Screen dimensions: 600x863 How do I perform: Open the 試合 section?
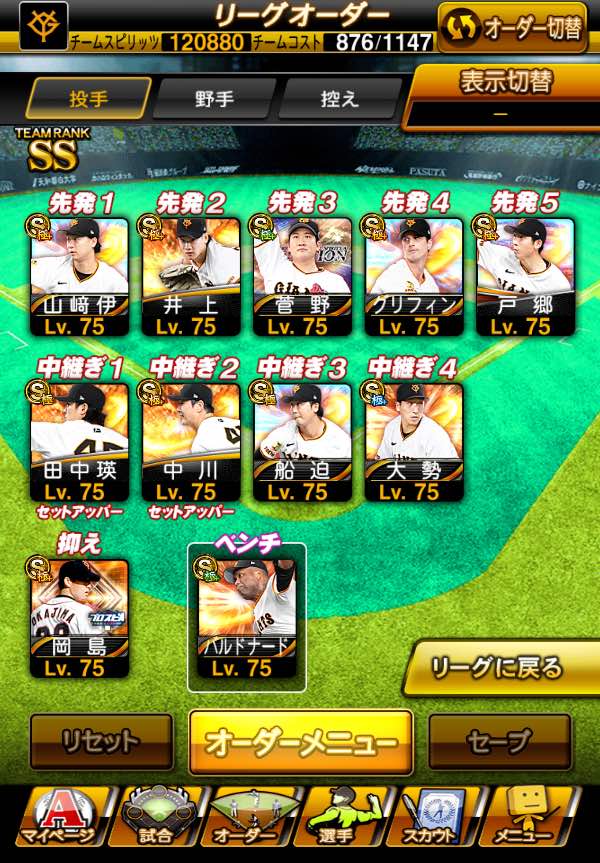pyautogui.click(x=154, y=818)
